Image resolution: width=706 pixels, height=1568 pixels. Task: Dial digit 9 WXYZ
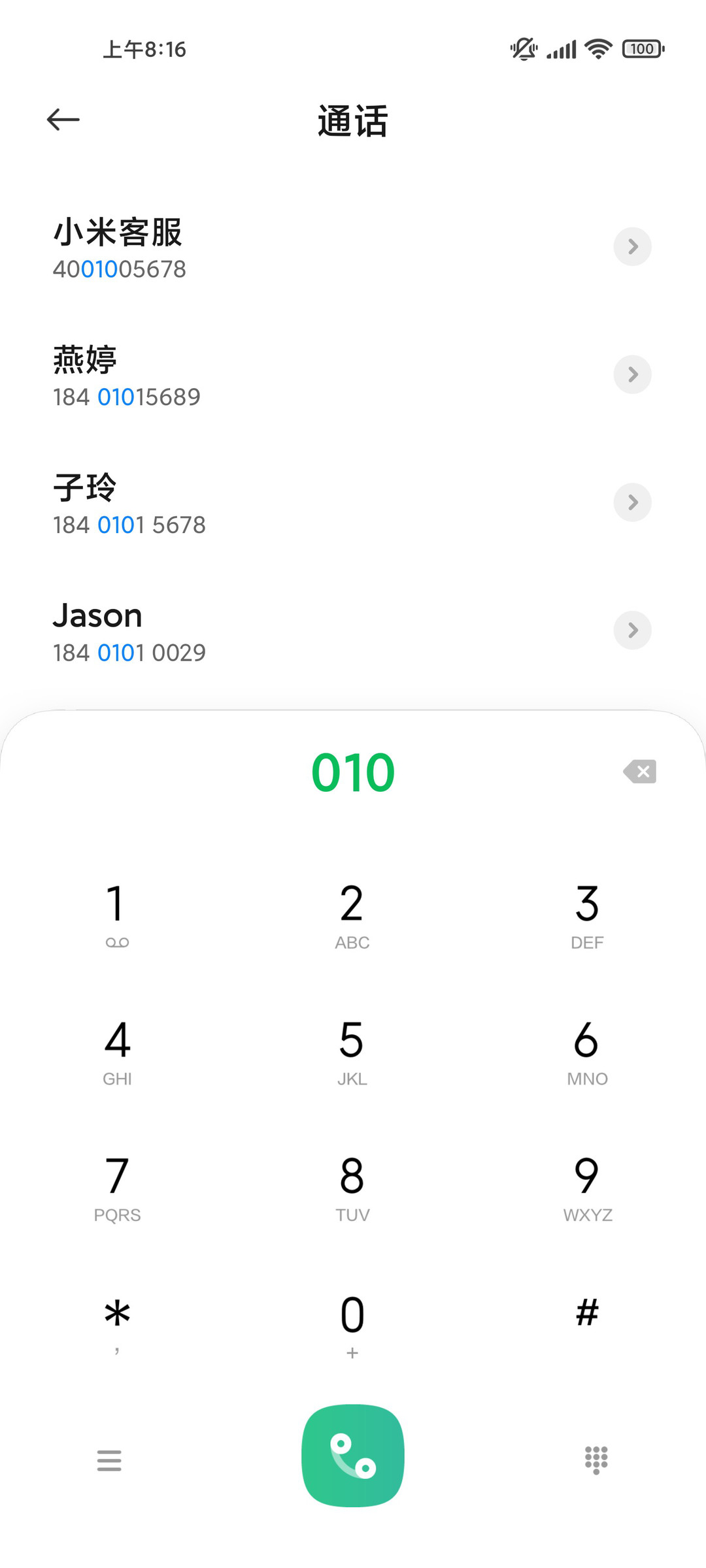(587, 1188)
